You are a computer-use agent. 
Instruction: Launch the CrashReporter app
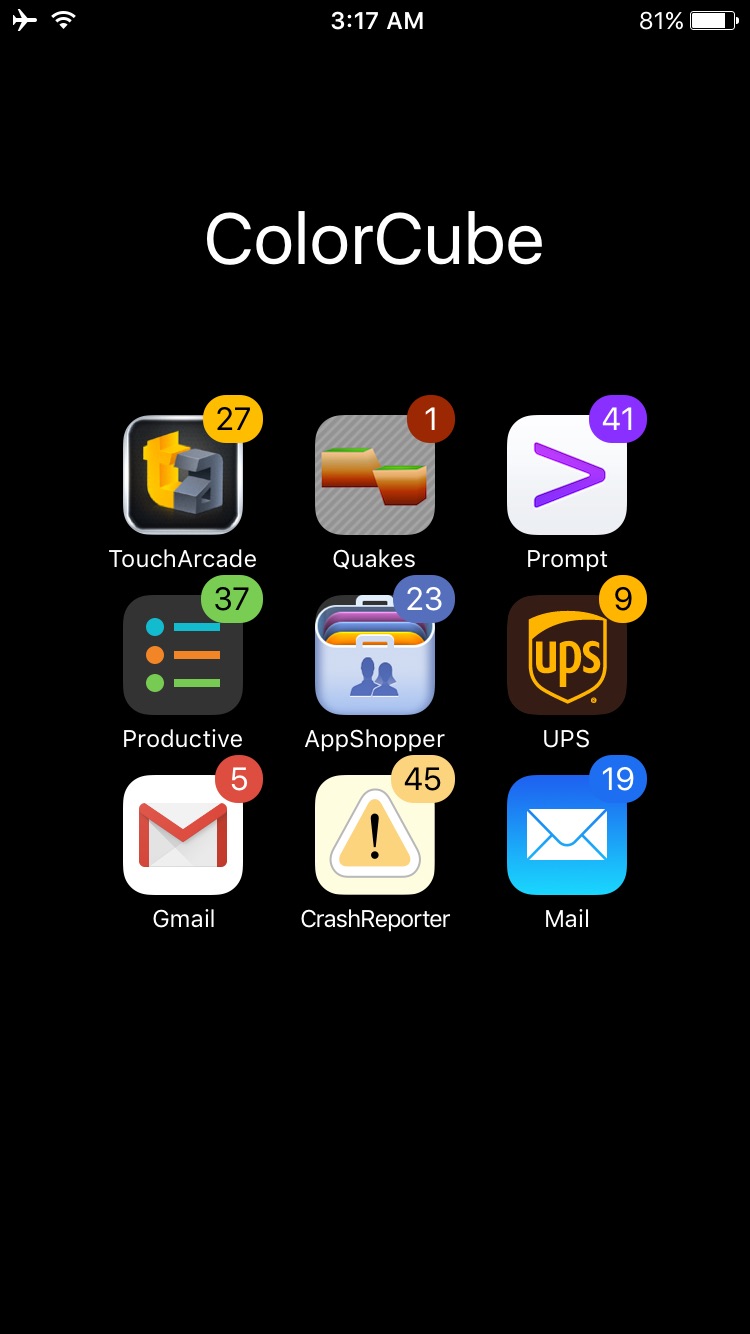(374, 835)
